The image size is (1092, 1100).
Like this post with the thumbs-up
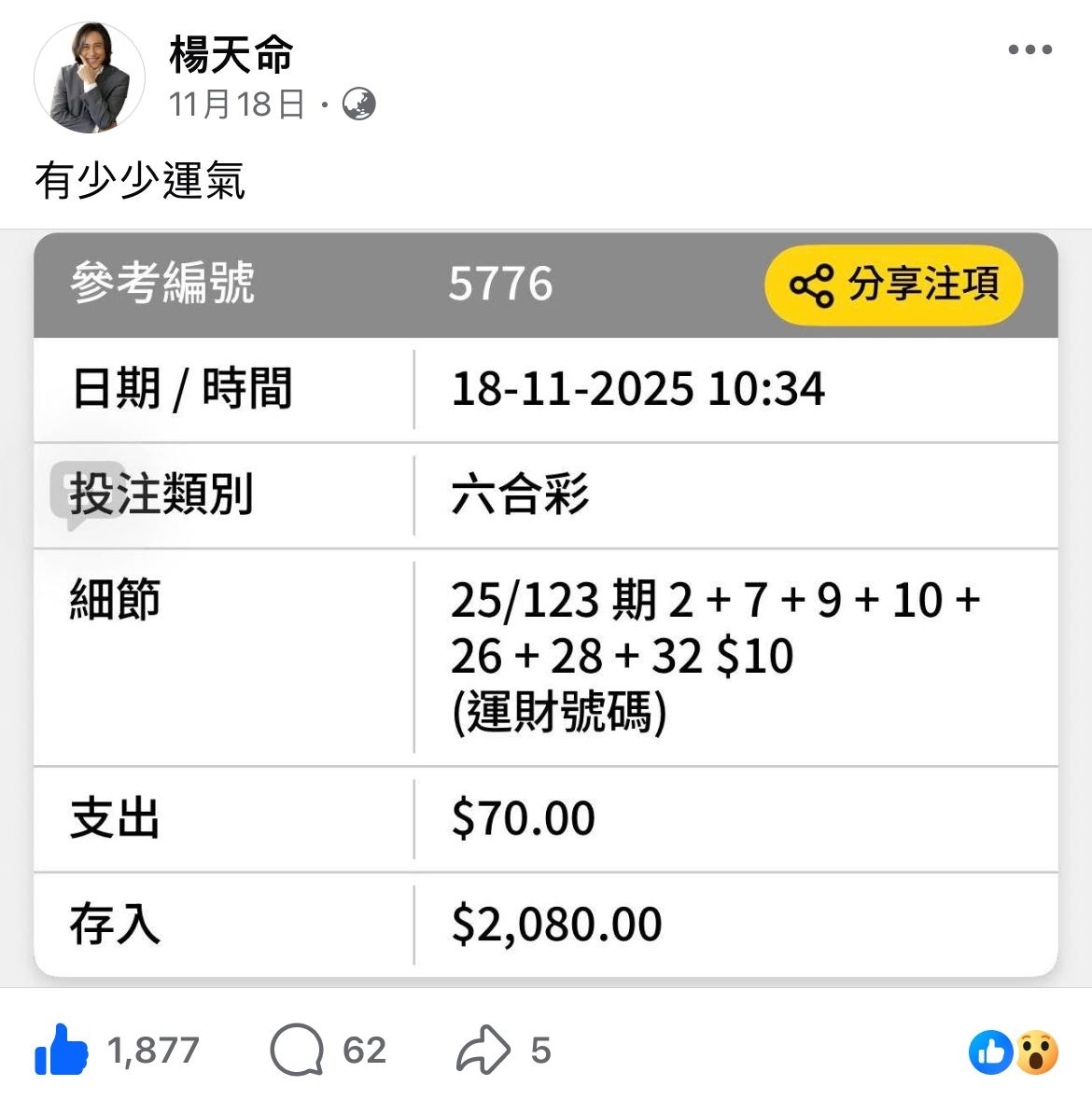[62, 1050]
